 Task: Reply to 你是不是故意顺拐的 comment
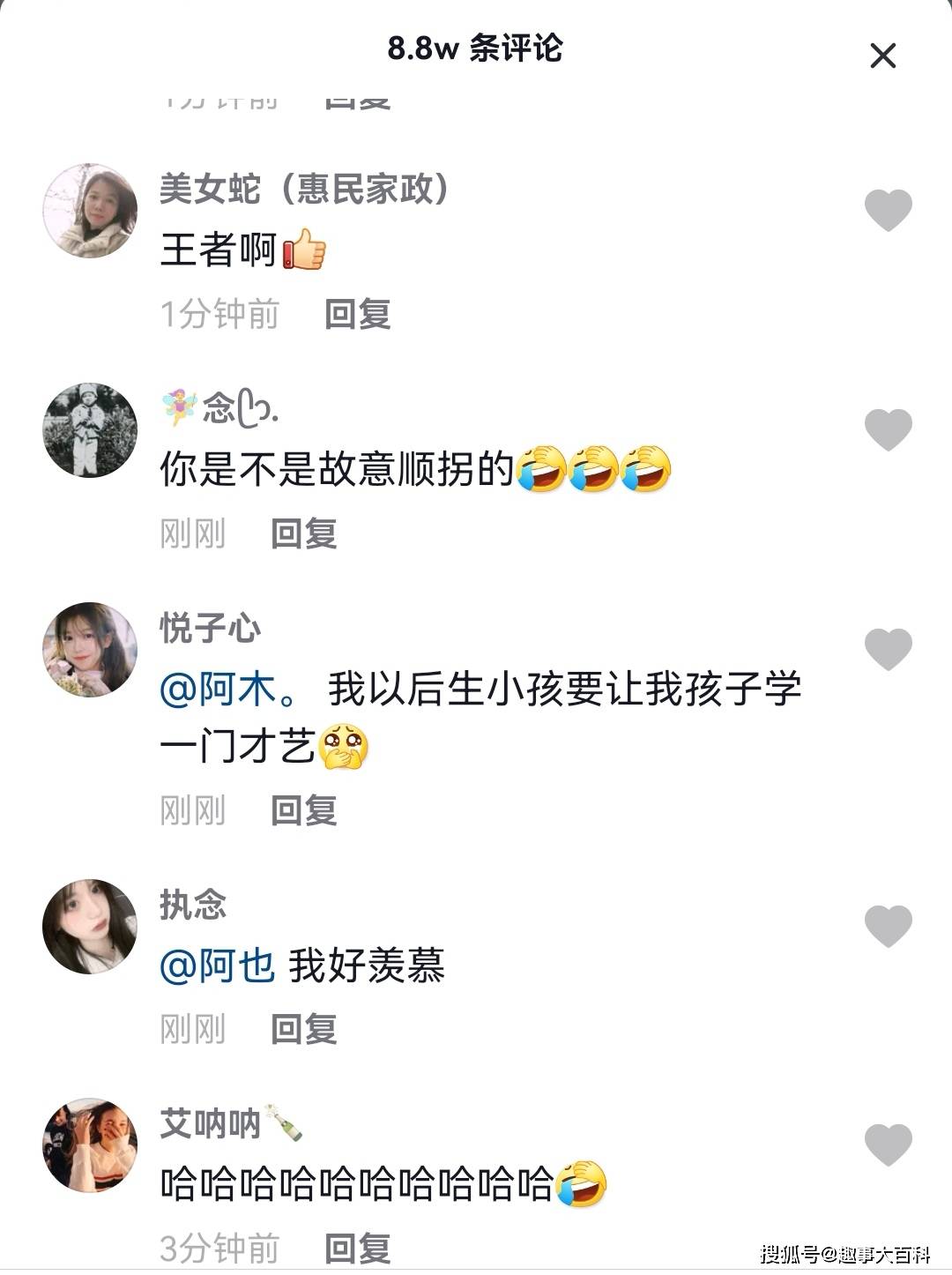[304, 533]
